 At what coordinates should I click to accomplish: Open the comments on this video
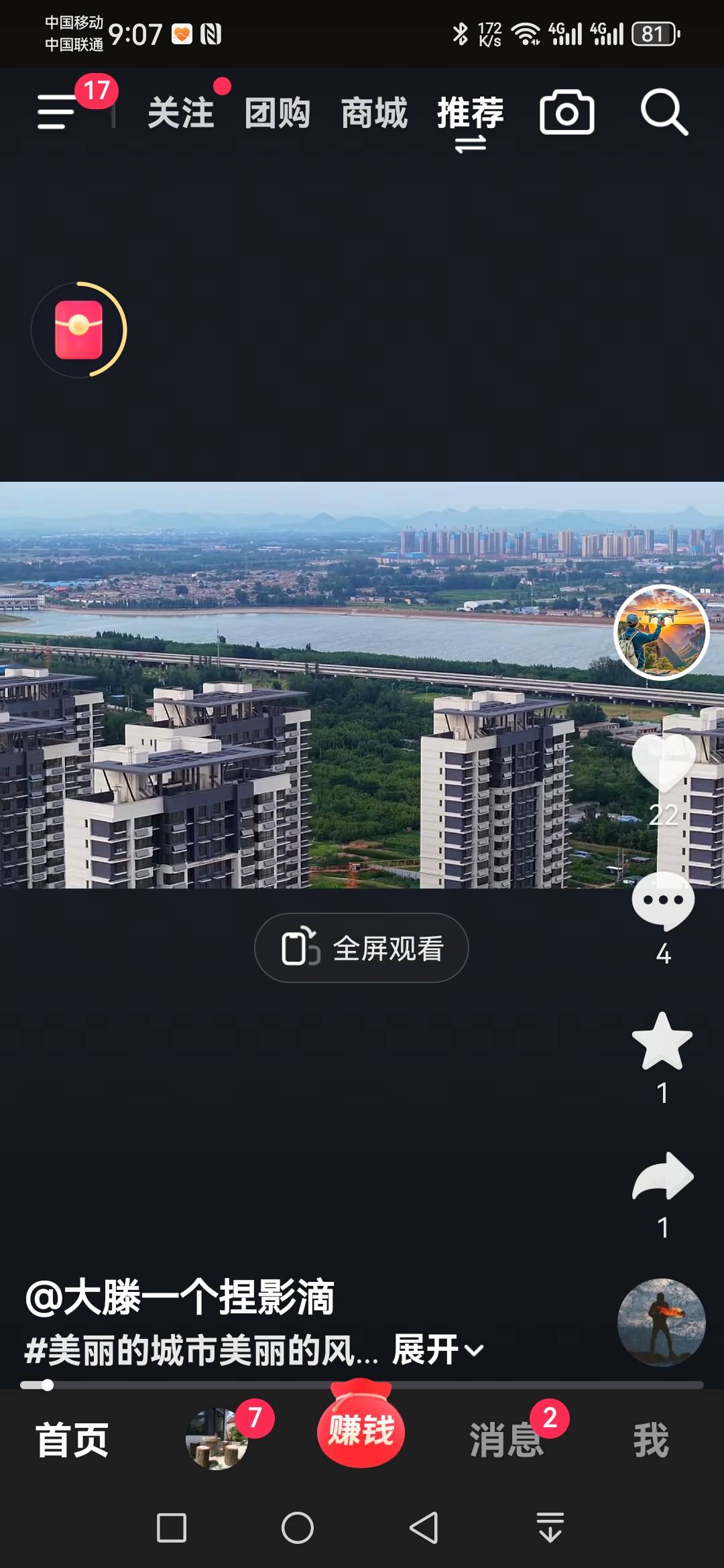pyautogui.click(x=663, y=902)
